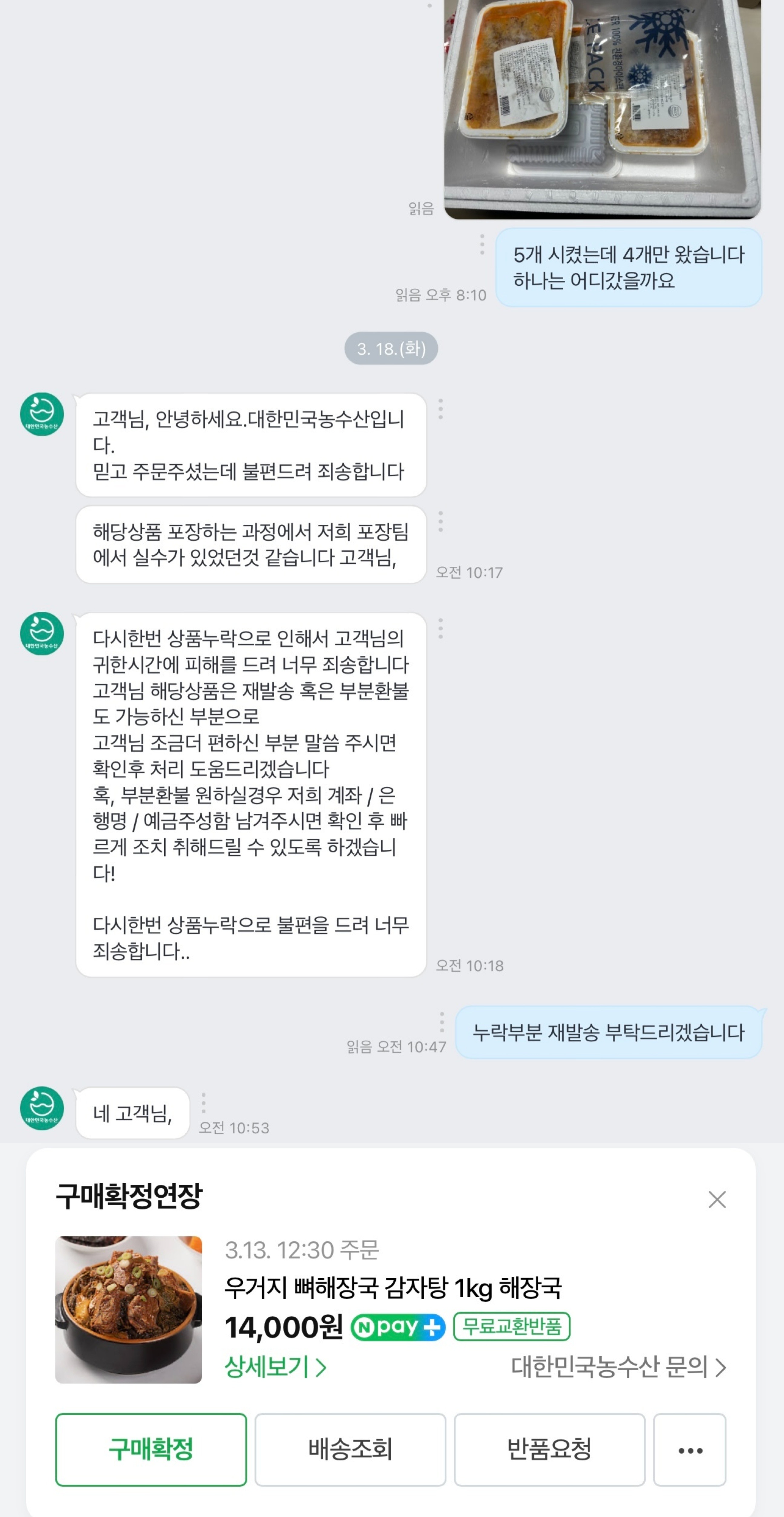The image size is (784, 1517).
Task: Open options for the '해당상품 포장하는' message
Action: (x=440, y=521)
